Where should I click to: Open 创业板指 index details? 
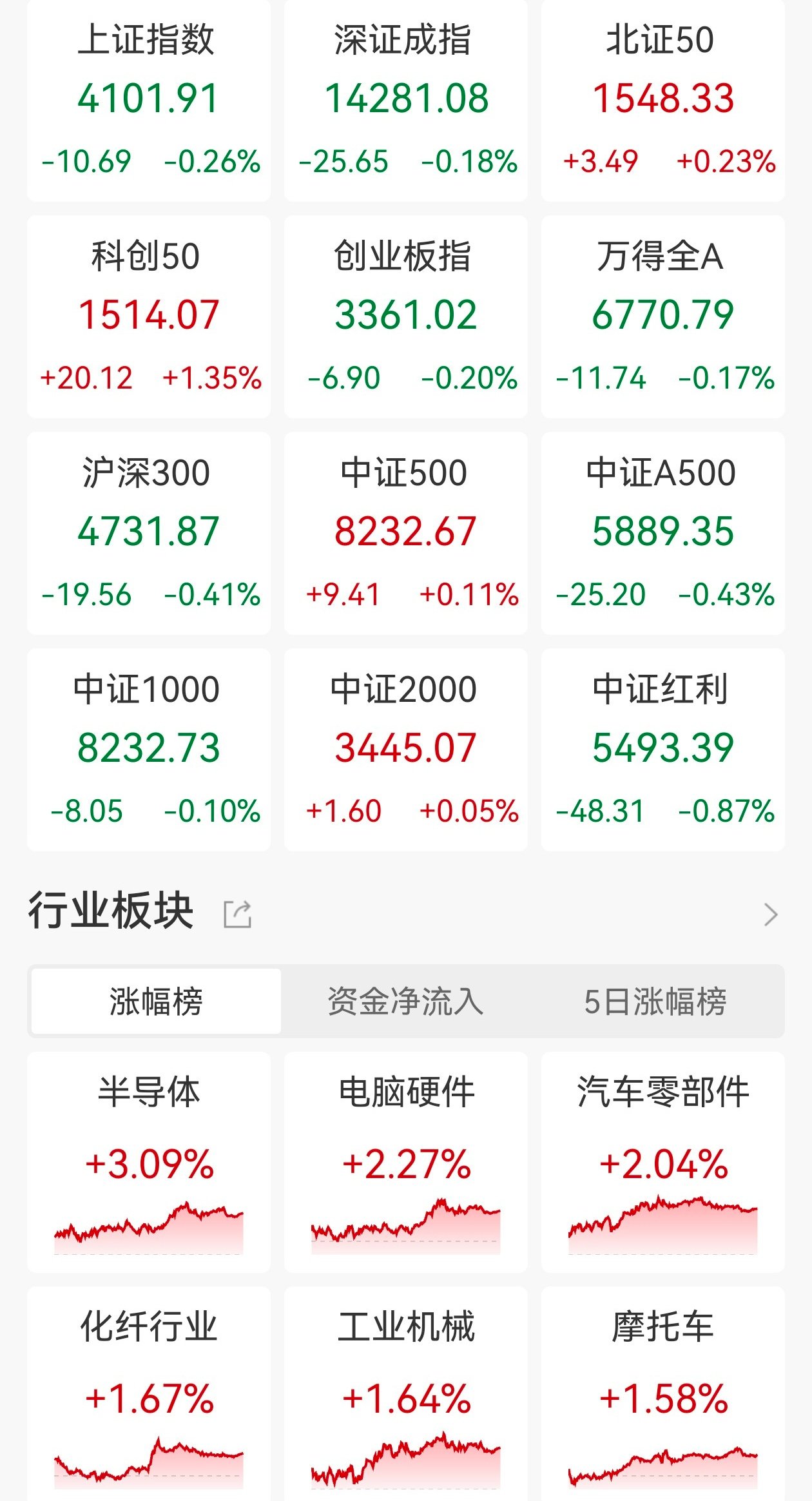point(405,316)
